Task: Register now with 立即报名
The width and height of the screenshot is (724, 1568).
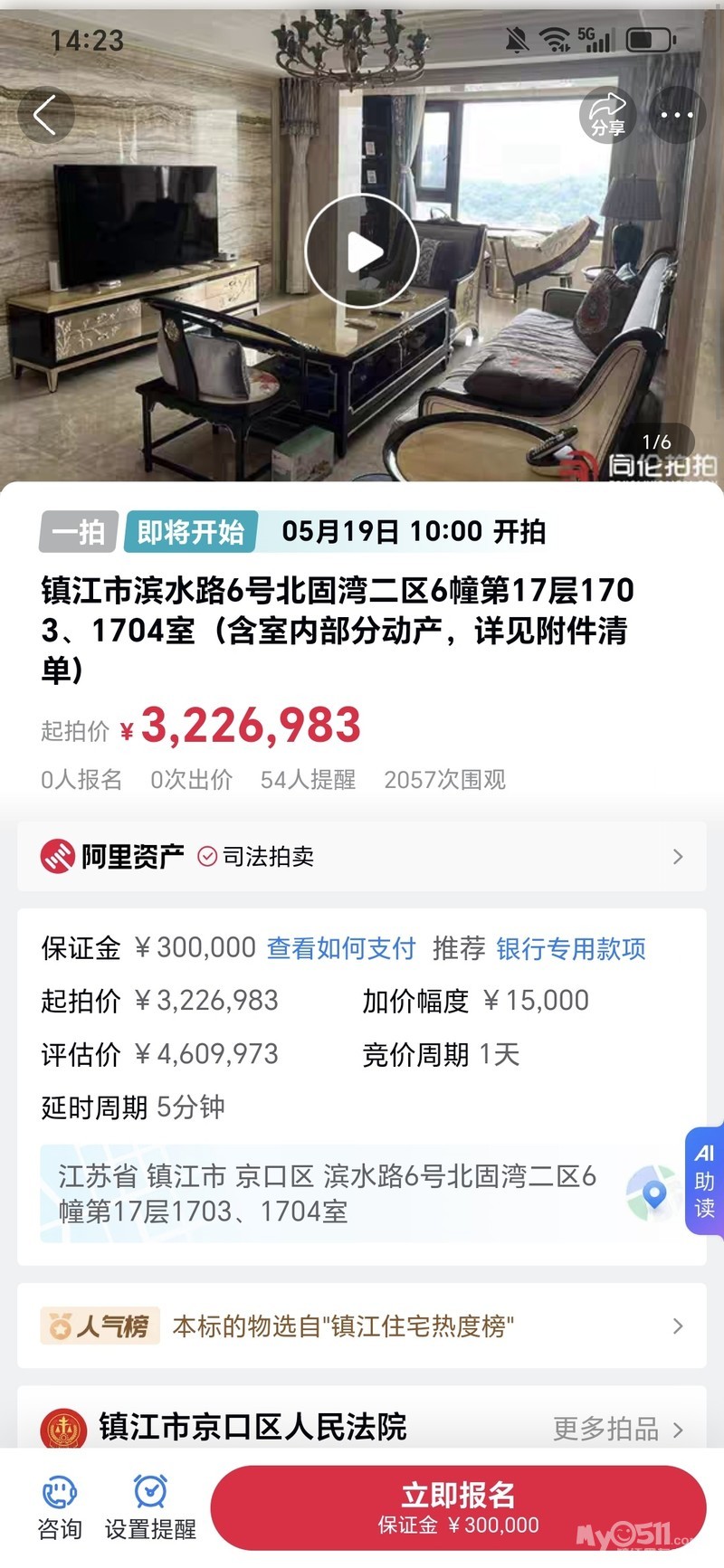Action: coord(458,1507)
